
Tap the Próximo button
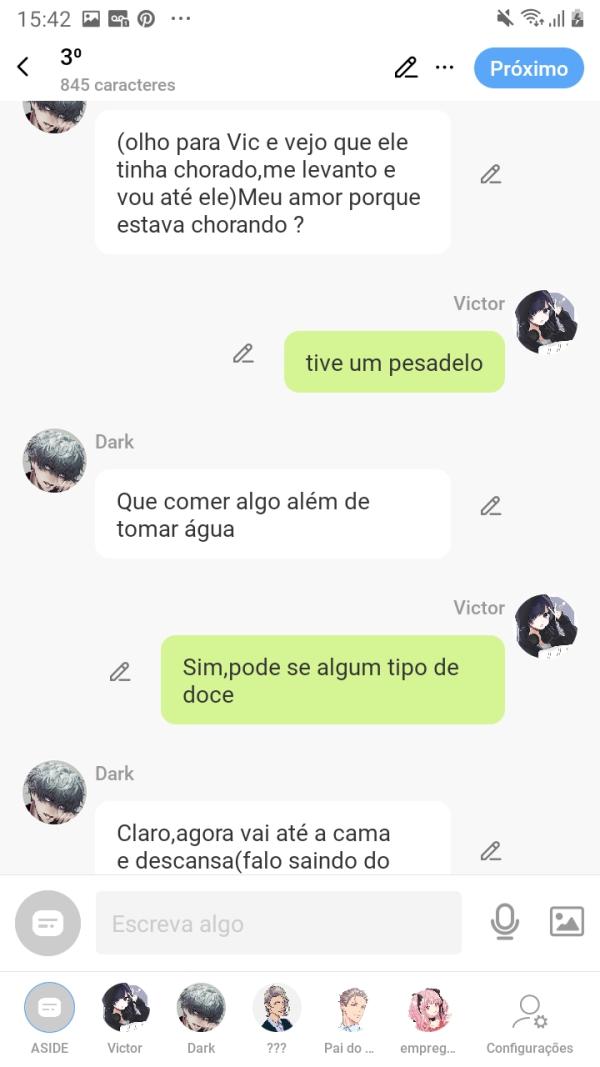coord(529,68)
